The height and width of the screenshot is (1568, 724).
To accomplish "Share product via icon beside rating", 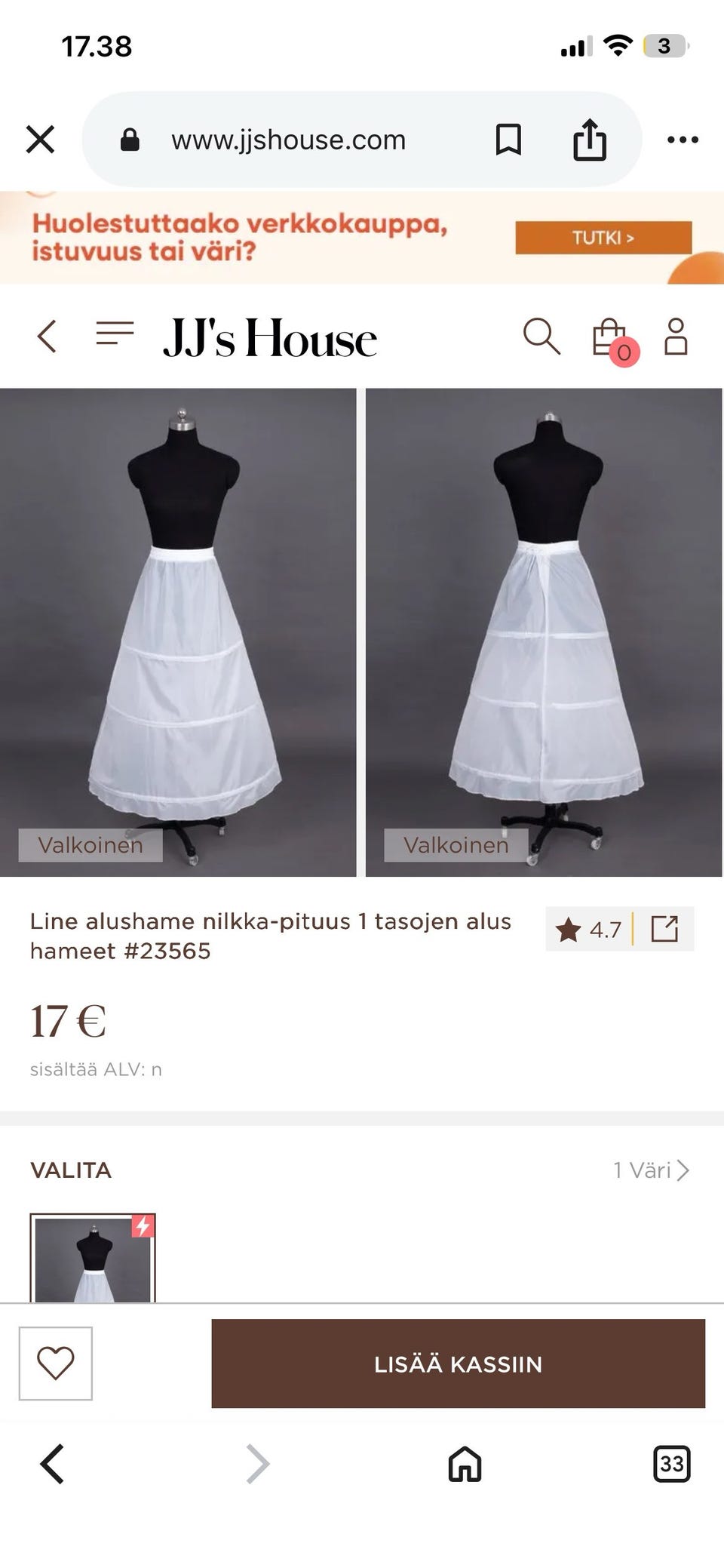I will (664, 929).
